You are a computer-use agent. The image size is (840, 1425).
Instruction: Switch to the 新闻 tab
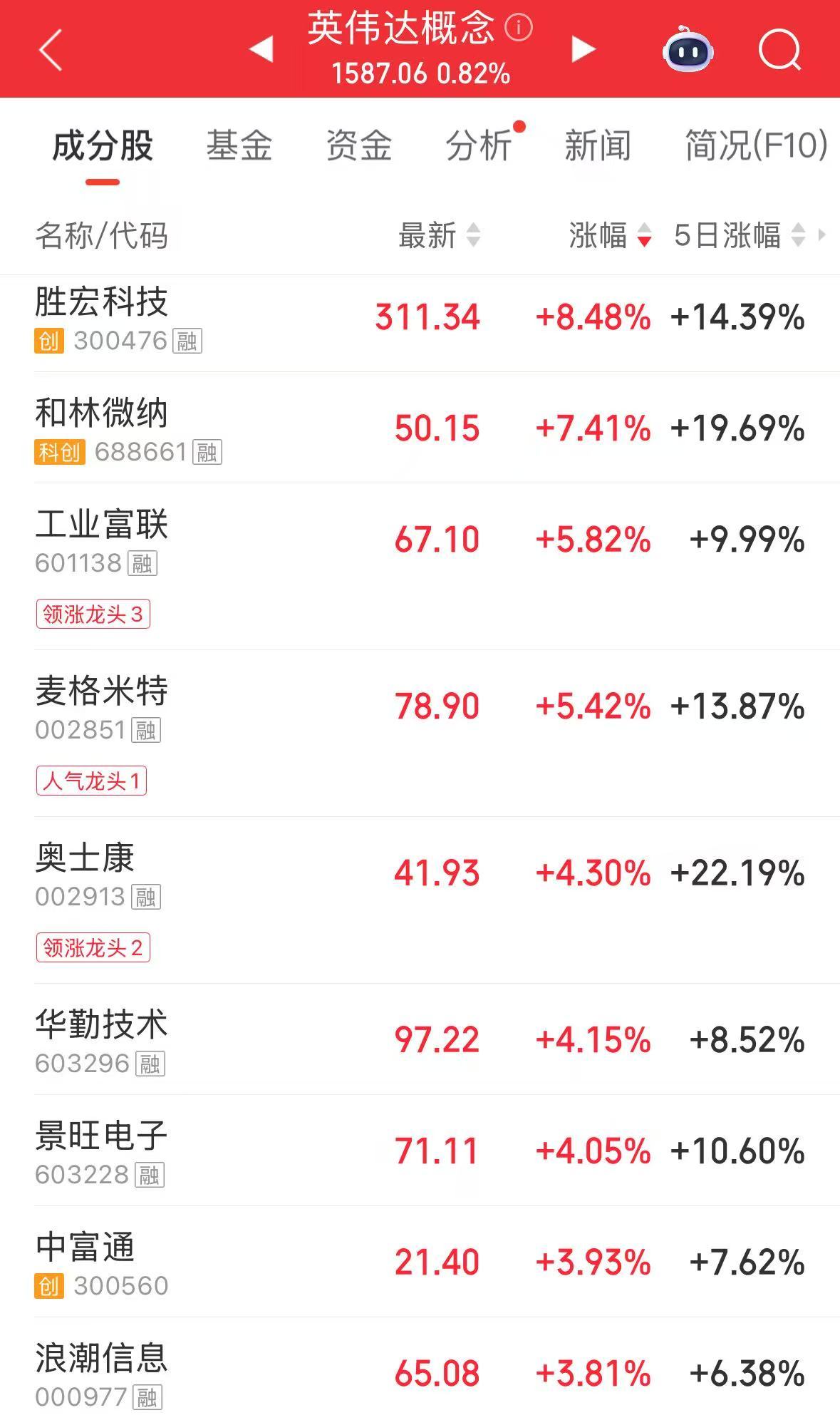(x=598, y=145)
